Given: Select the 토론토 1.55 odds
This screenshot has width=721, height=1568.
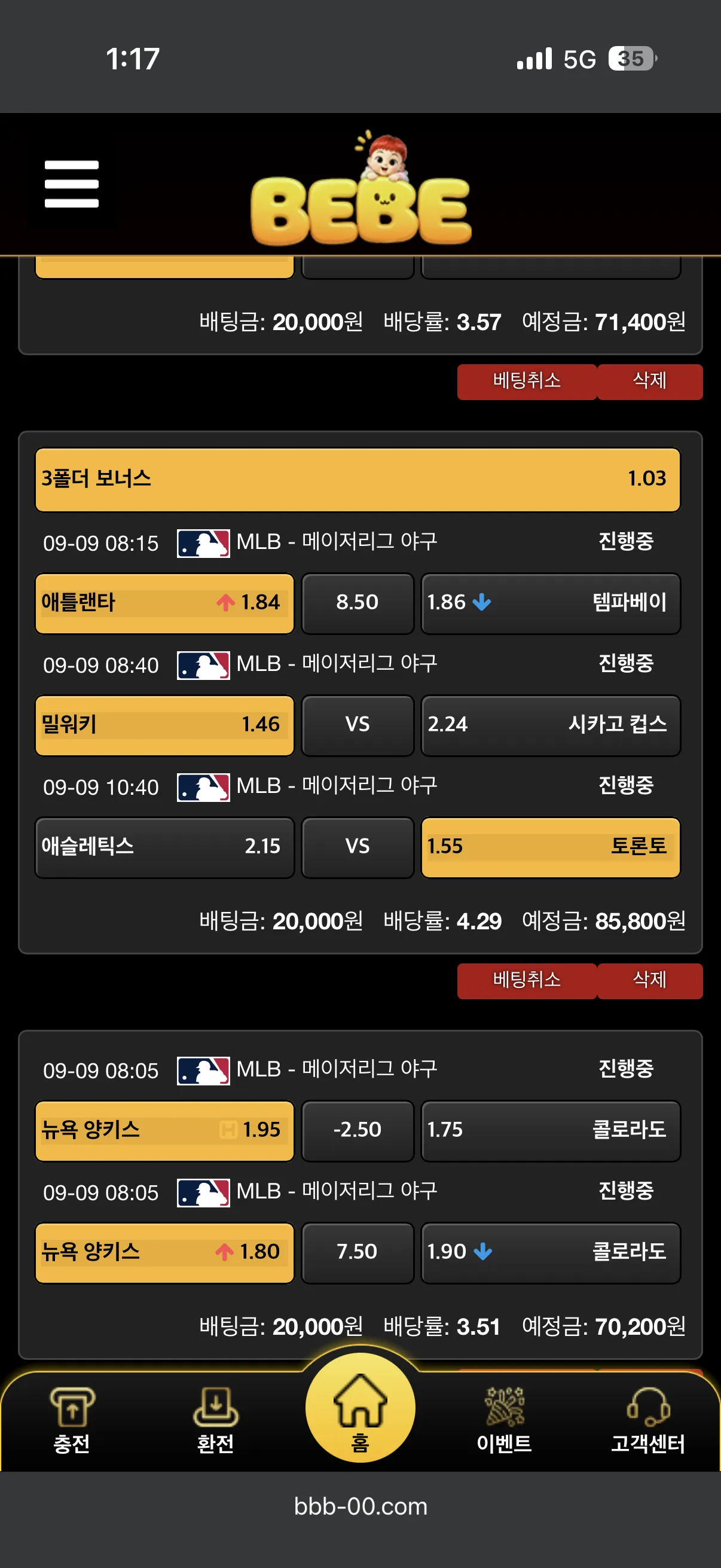Looking at the screenshot, I should pos(551,847).
